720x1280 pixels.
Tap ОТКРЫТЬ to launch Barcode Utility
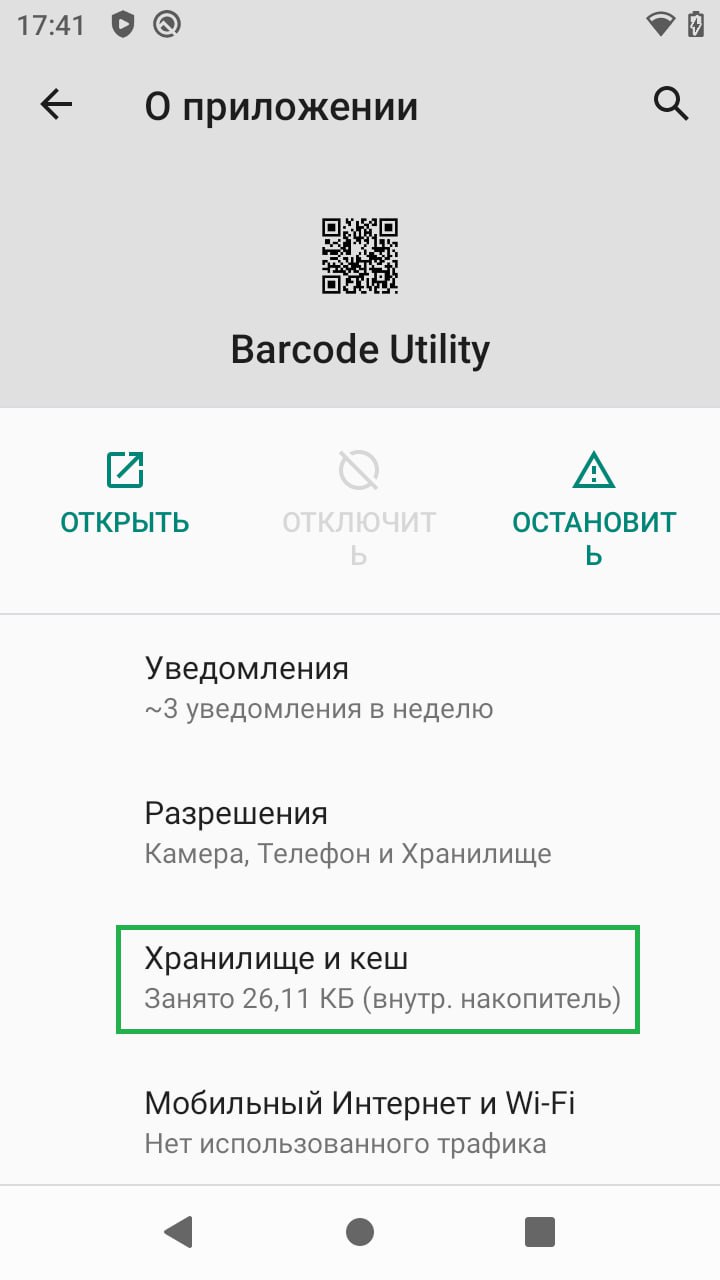pos(125,495)
